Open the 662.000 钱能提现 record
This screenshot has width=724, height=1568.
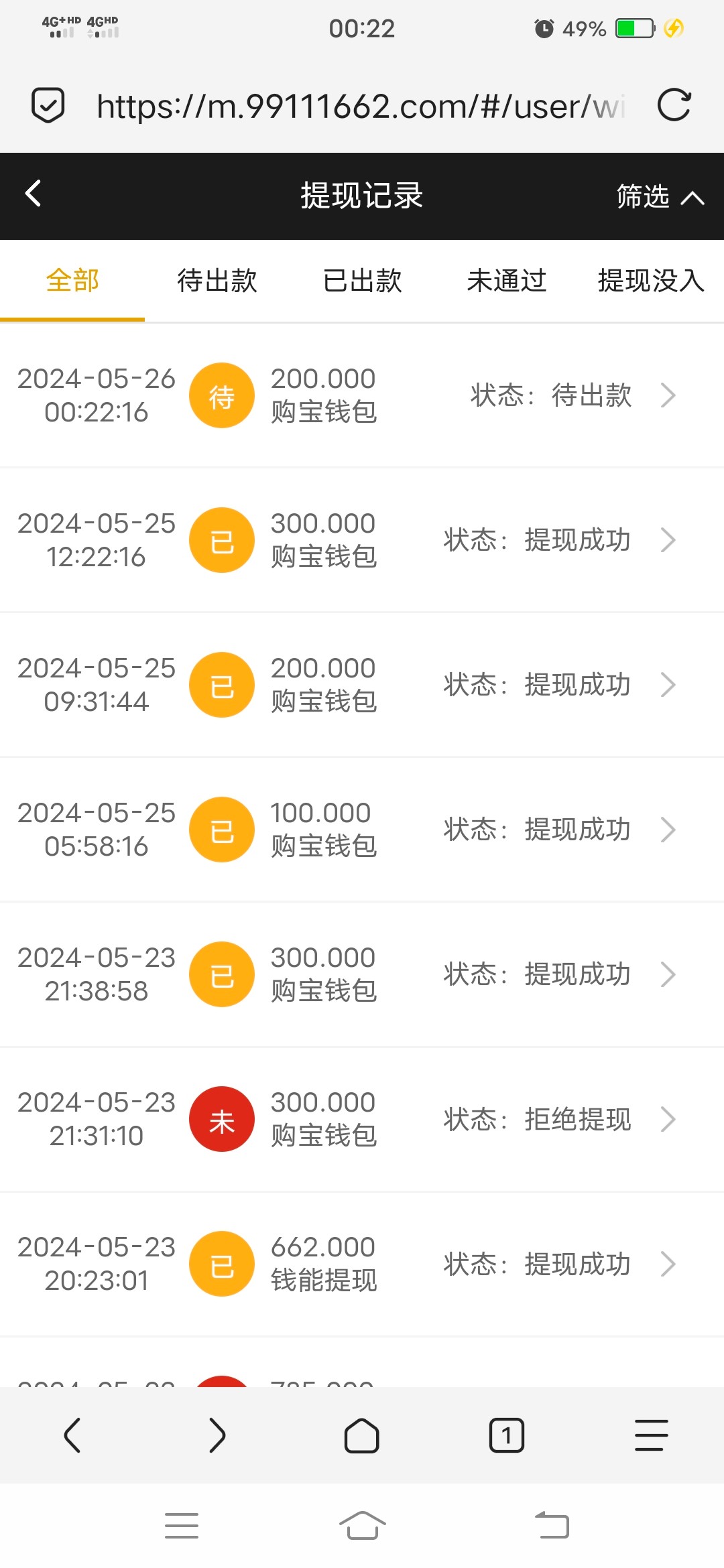[x=362, y=1264]
